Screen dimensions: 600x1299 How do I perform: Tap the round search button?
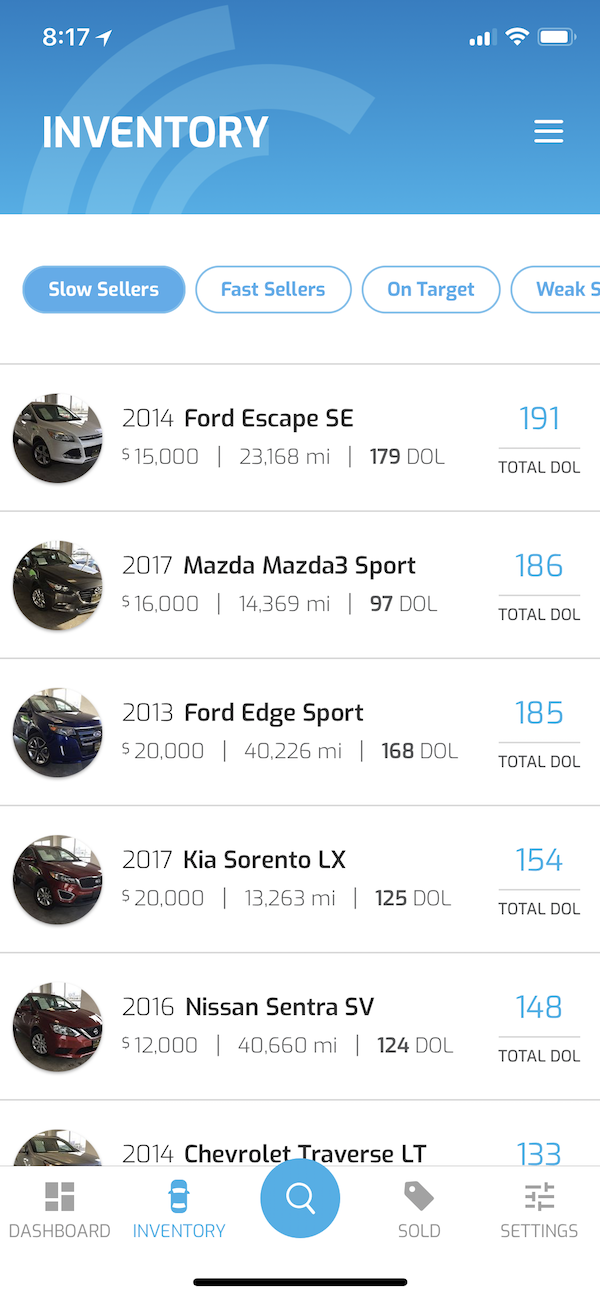coord(300,1197)
